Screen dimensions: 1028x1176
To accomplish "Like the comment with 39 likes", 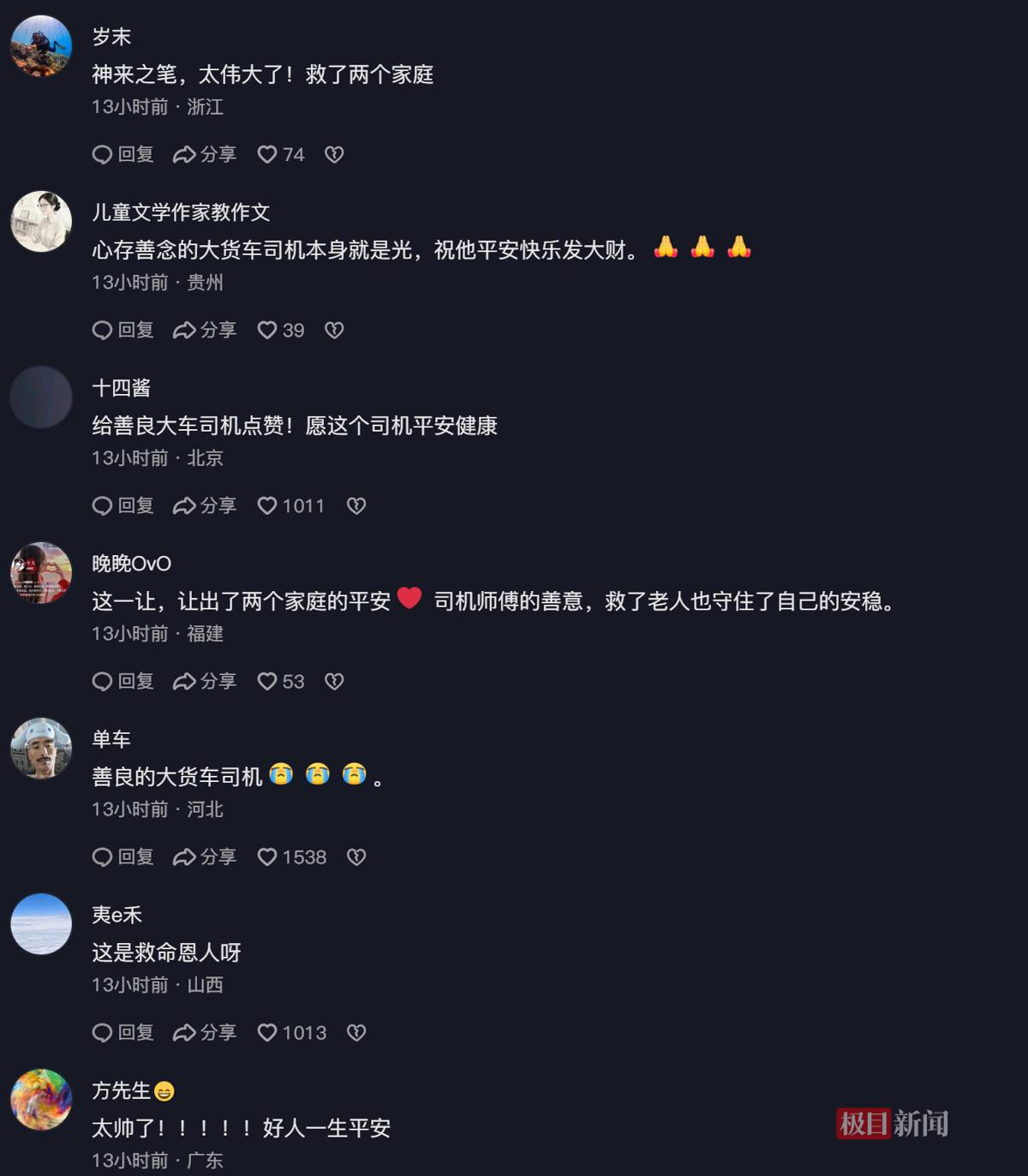I will pyautogui.click(x=267, y=330).
